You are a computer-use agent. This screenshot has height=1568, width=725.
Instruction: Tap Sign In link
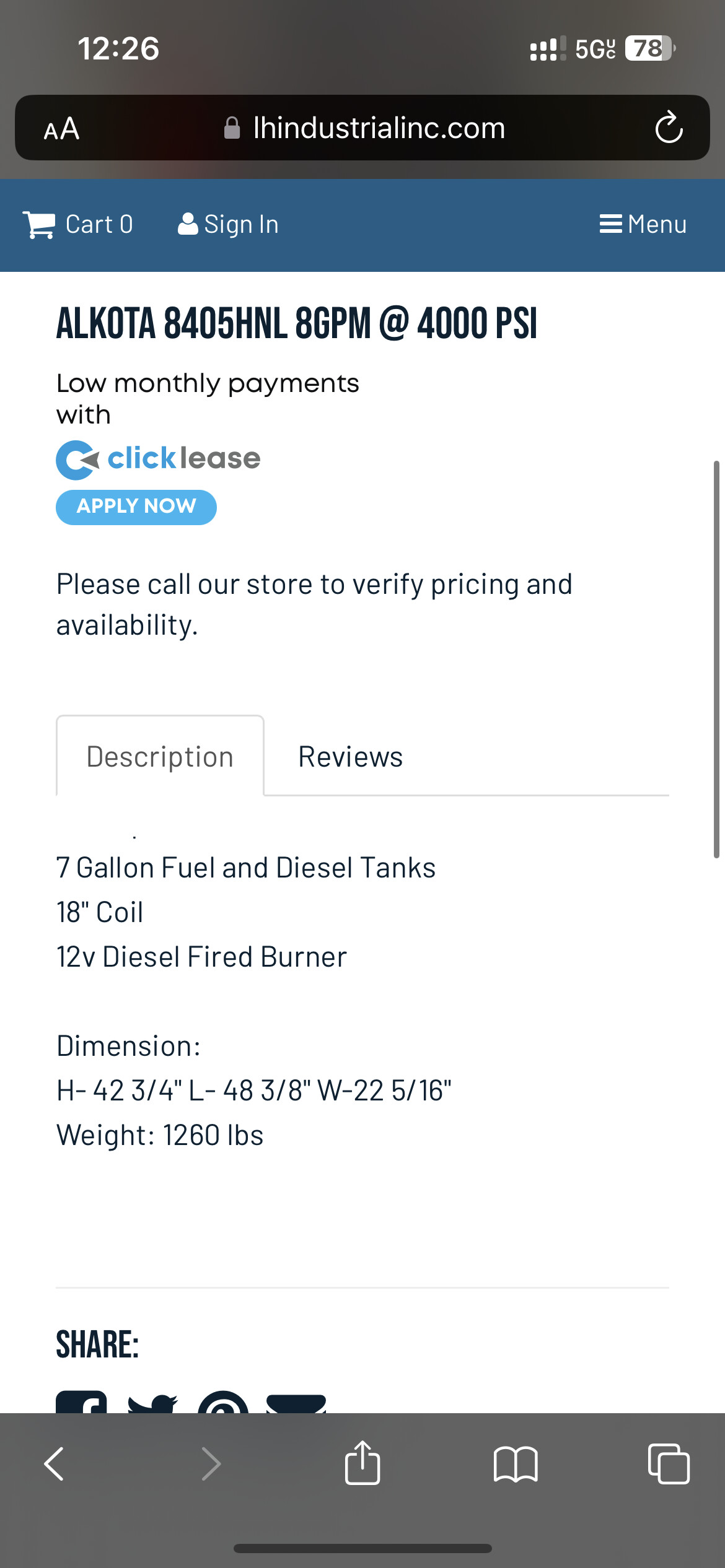tap(228, 224)
